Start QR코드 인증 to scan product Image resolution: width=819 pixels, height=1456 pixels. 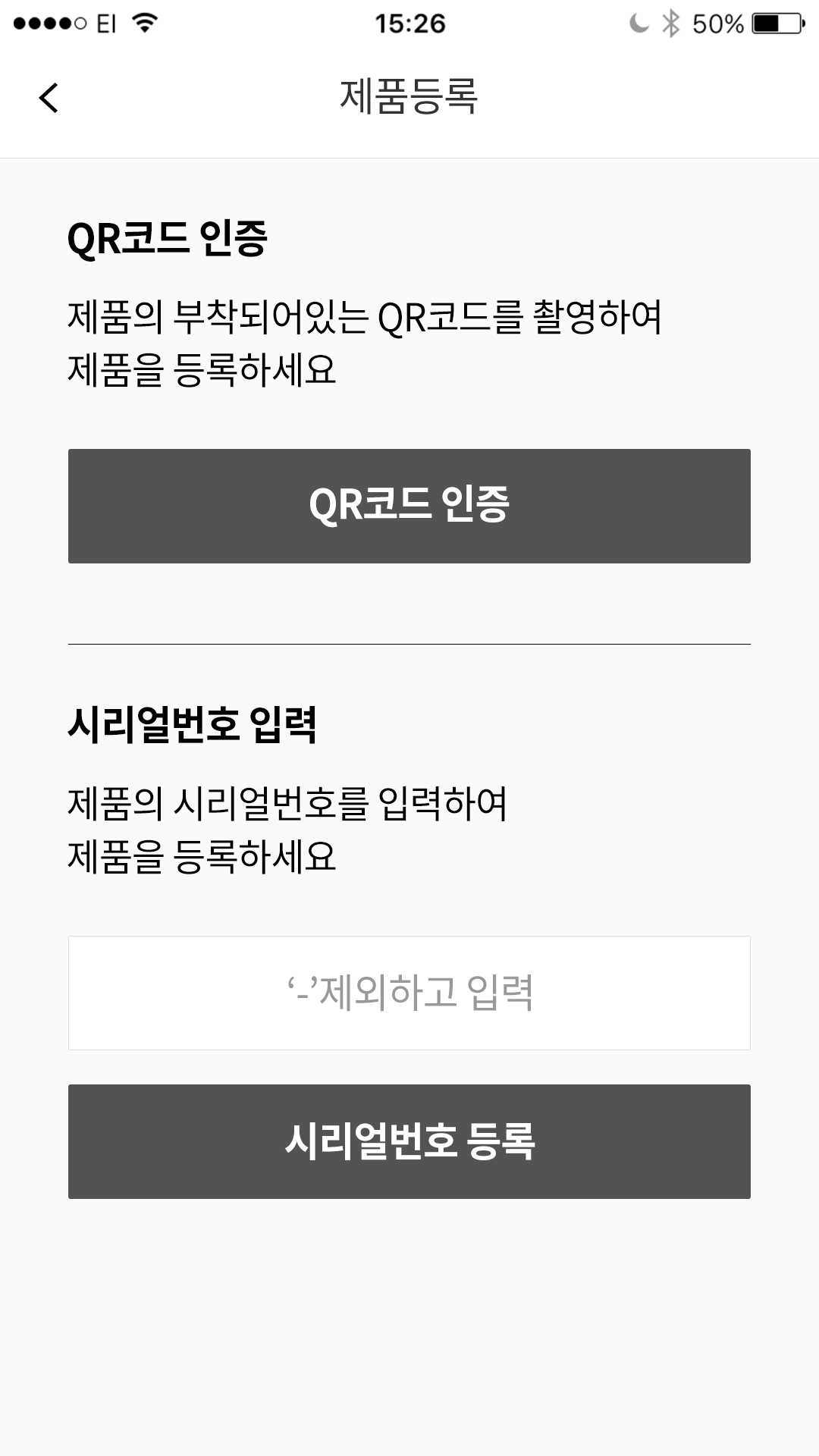point(409,506)
